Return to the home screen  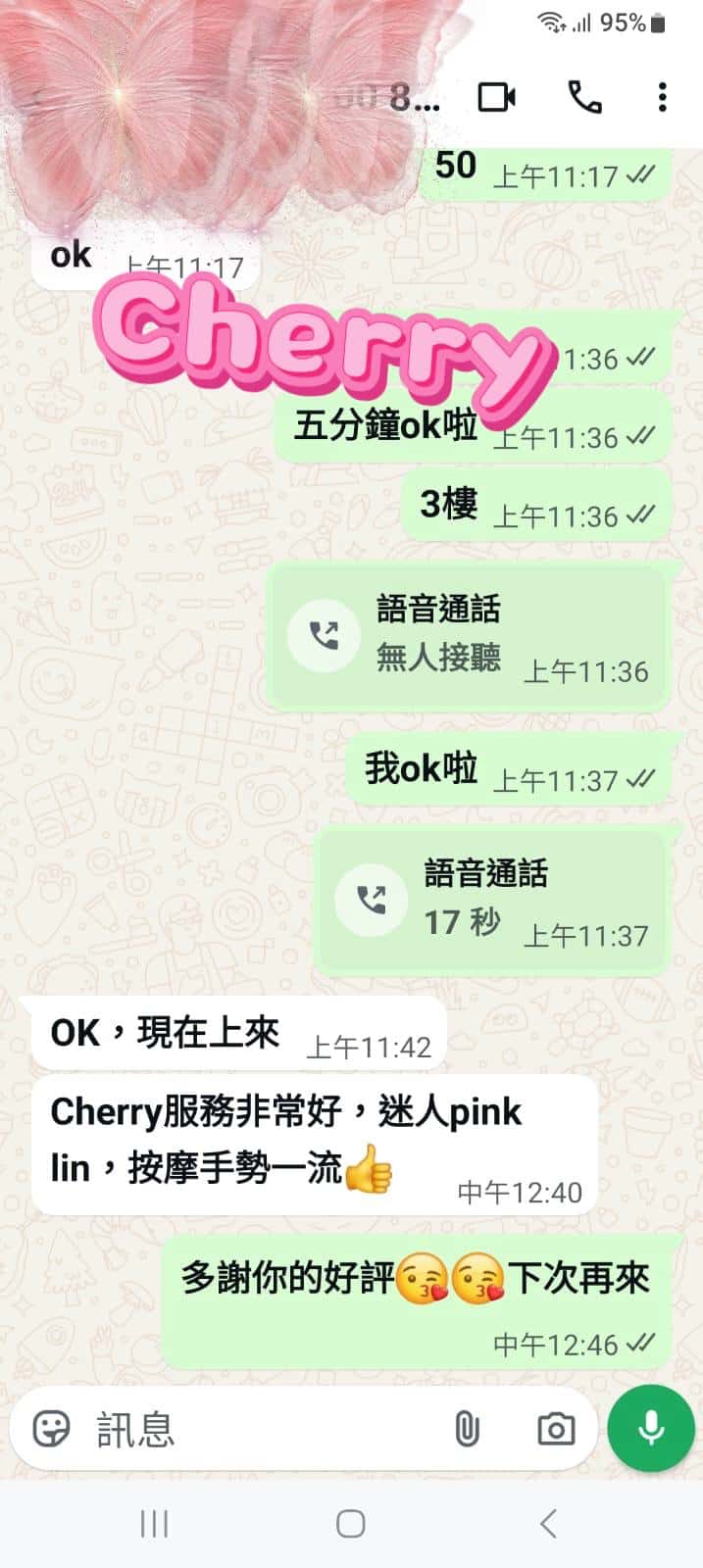click(x=351, y=1524)
